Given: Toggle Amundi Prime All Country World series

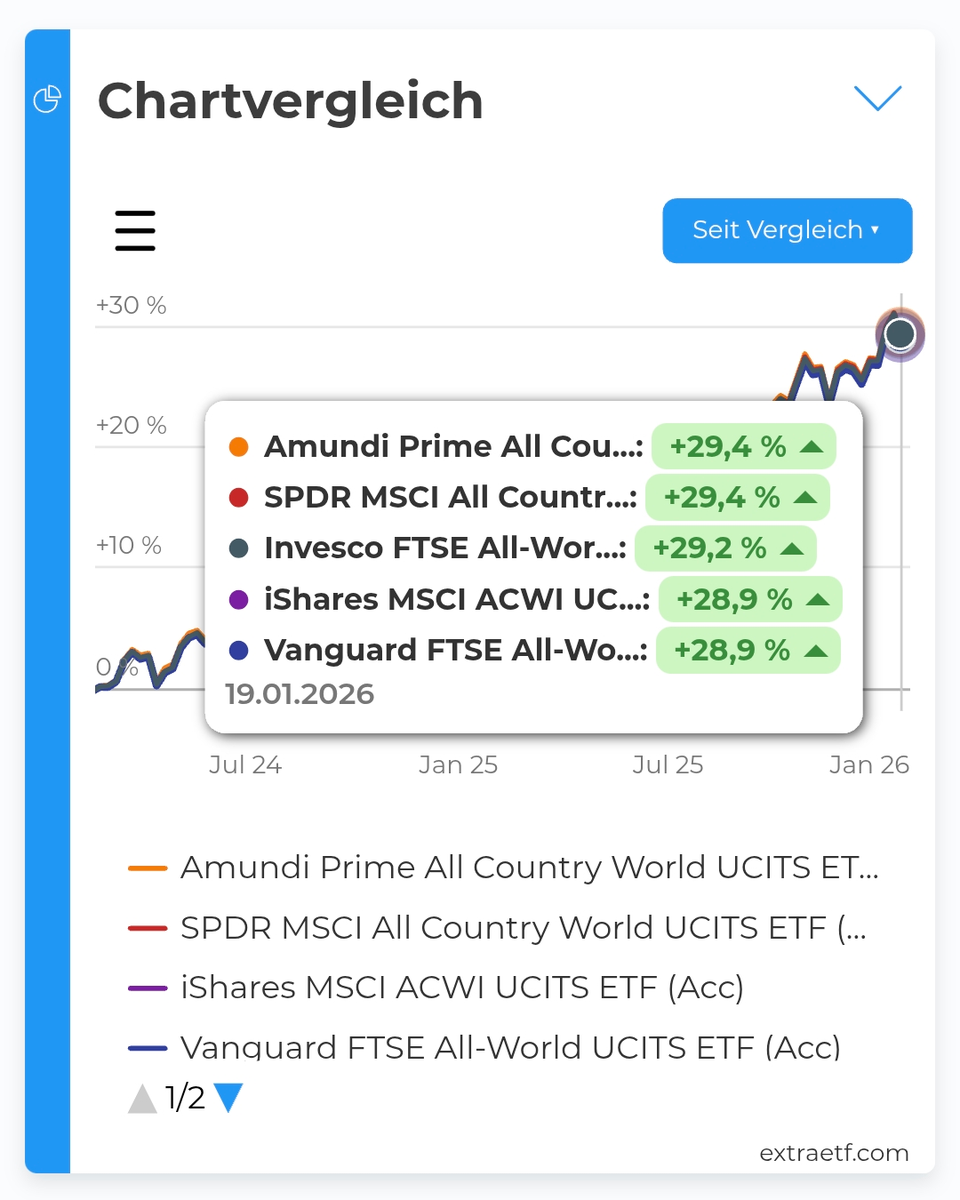Looking at the screenshot, I should pyautogui.click(x=528, y=868).
